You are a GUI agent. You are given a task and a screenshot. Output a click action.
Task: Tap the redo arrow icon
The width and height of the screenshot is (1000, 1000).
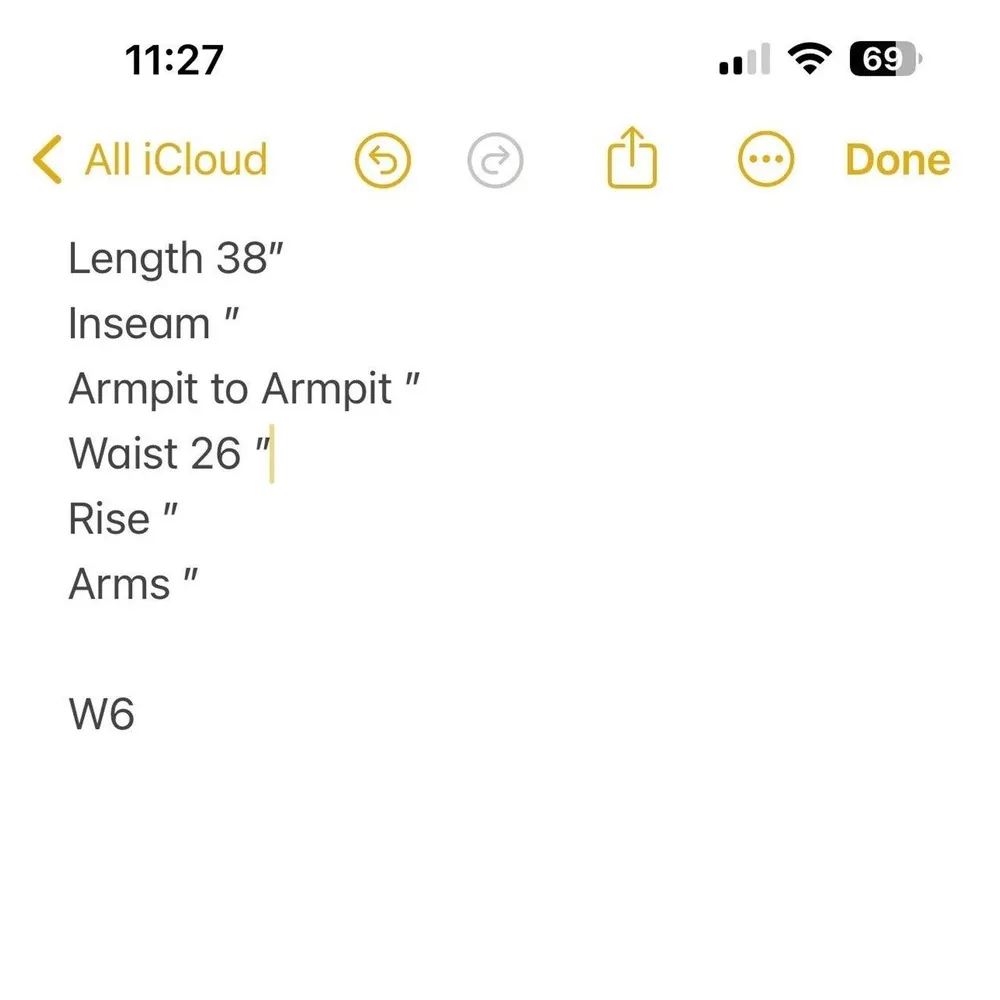click(495, 161)
